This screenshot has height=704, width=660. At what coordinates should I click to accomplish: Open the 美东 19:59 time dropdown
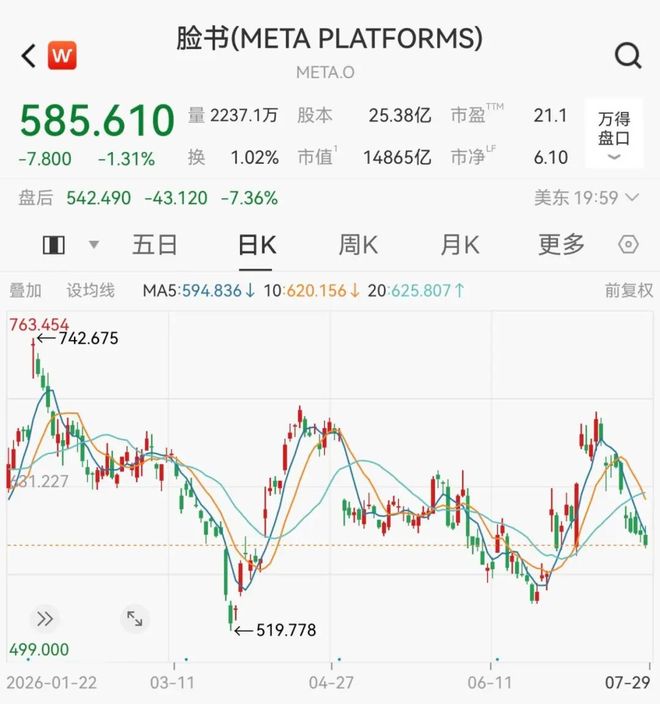point(586,198)
